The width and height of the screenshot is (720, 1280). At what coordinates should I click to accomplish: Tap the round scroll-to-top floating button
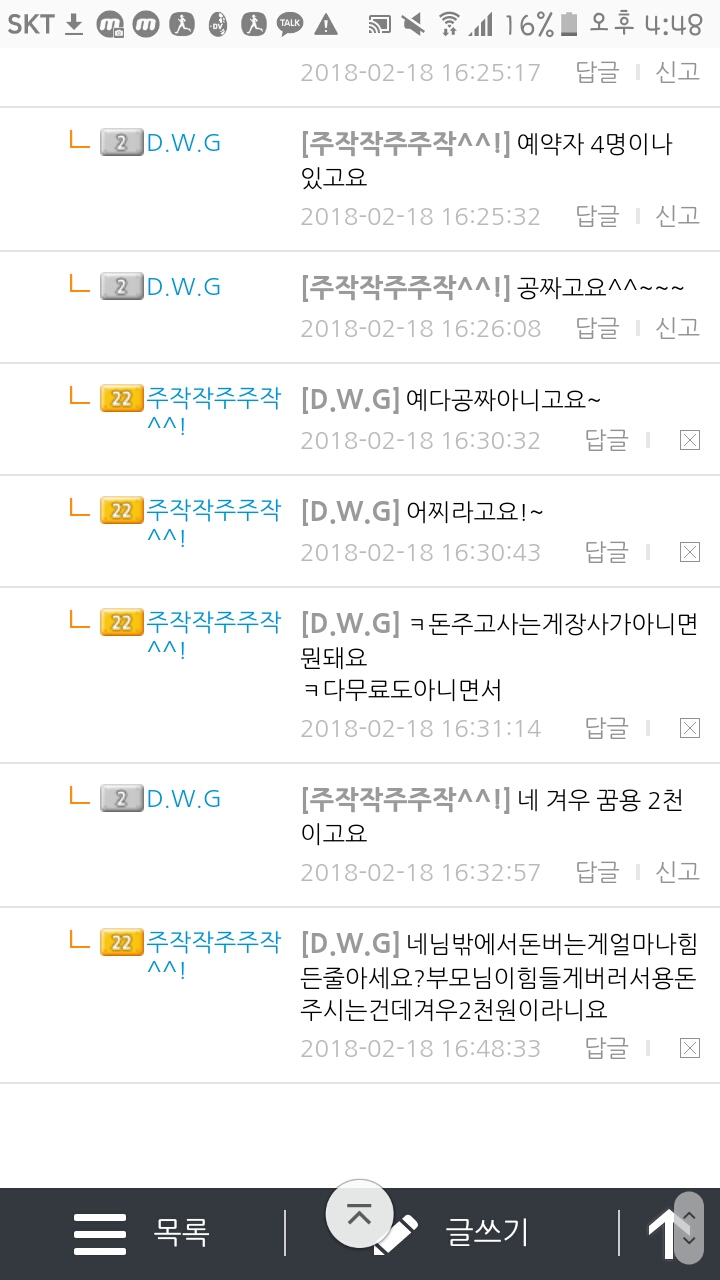tap(359, 1213)
